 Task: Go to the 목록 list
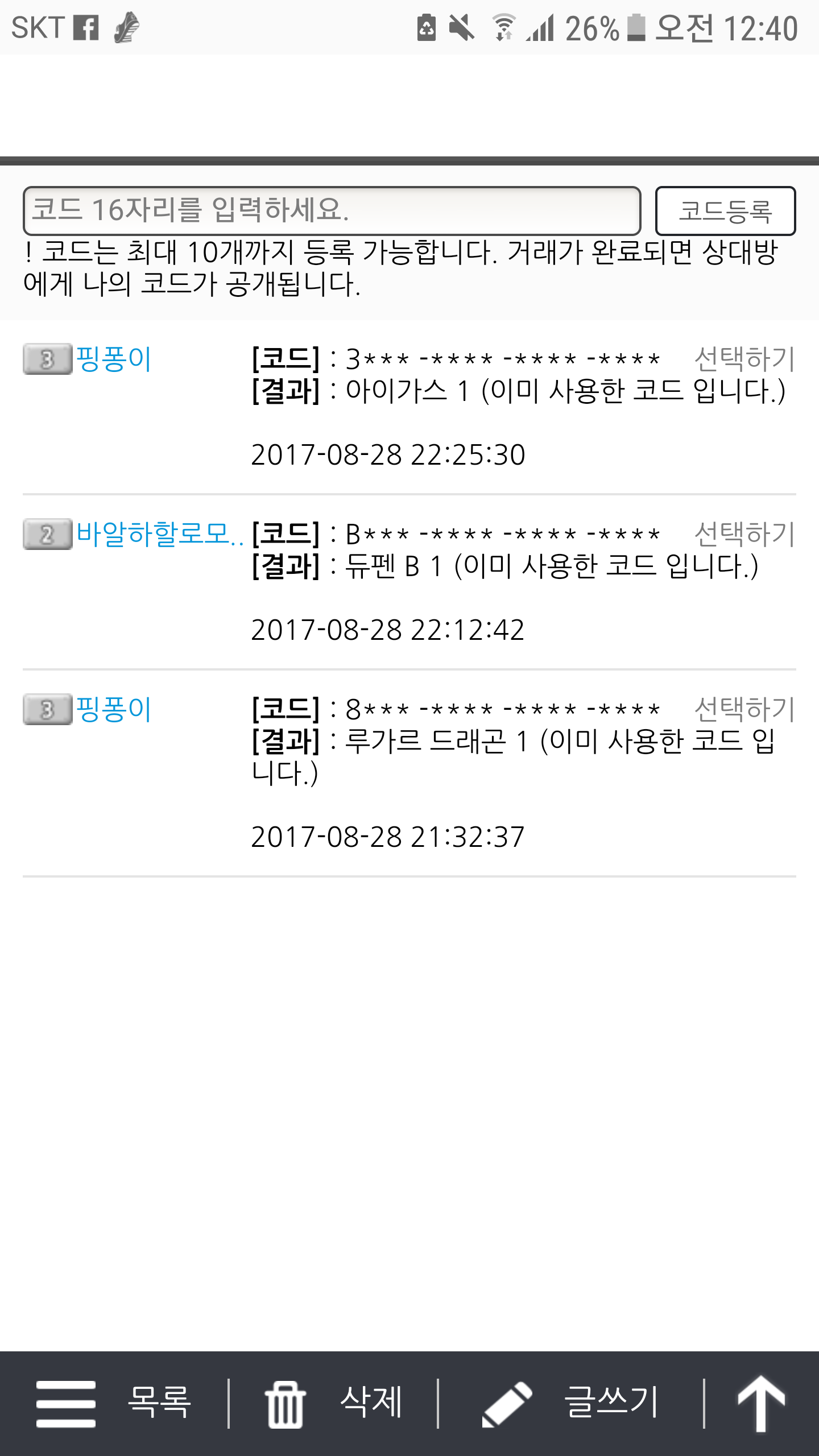point(114,1403)
